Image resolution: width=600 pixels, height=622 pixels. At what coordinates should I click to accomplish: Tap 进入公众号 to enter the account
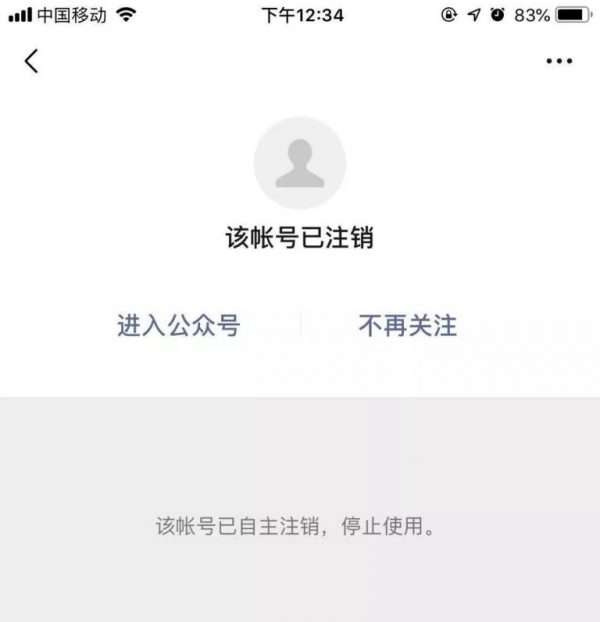click(179, 325)
